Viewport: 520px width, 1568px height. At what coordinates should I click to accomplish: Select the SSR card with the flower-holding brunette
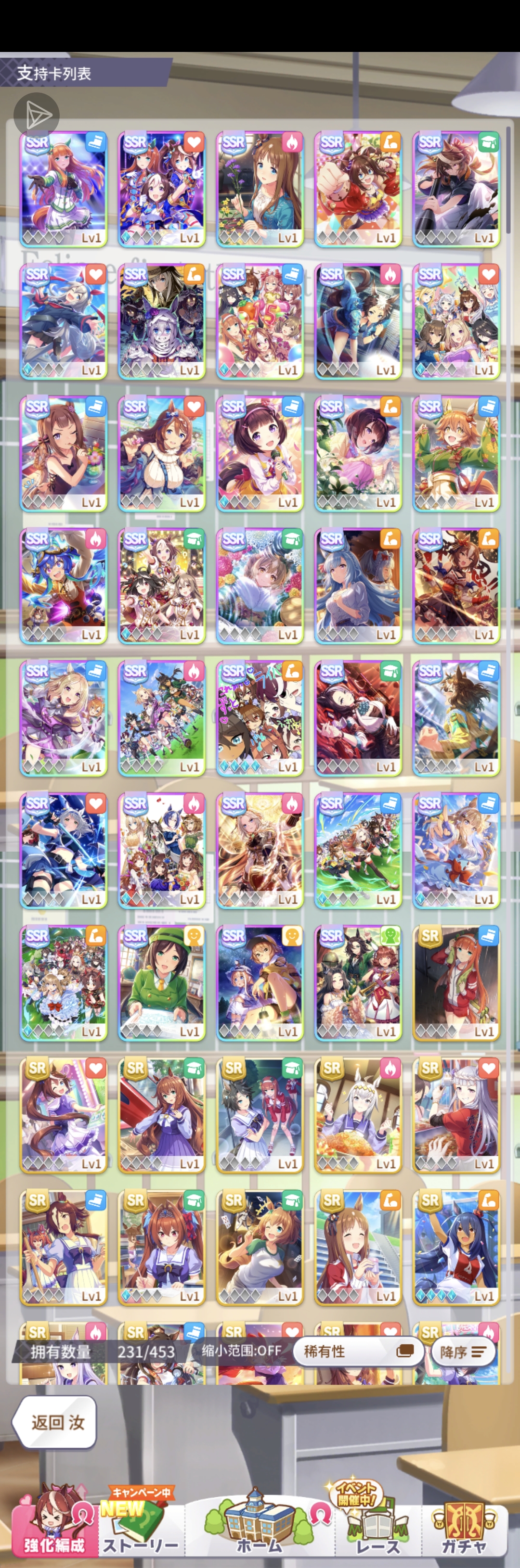[260, 189]
